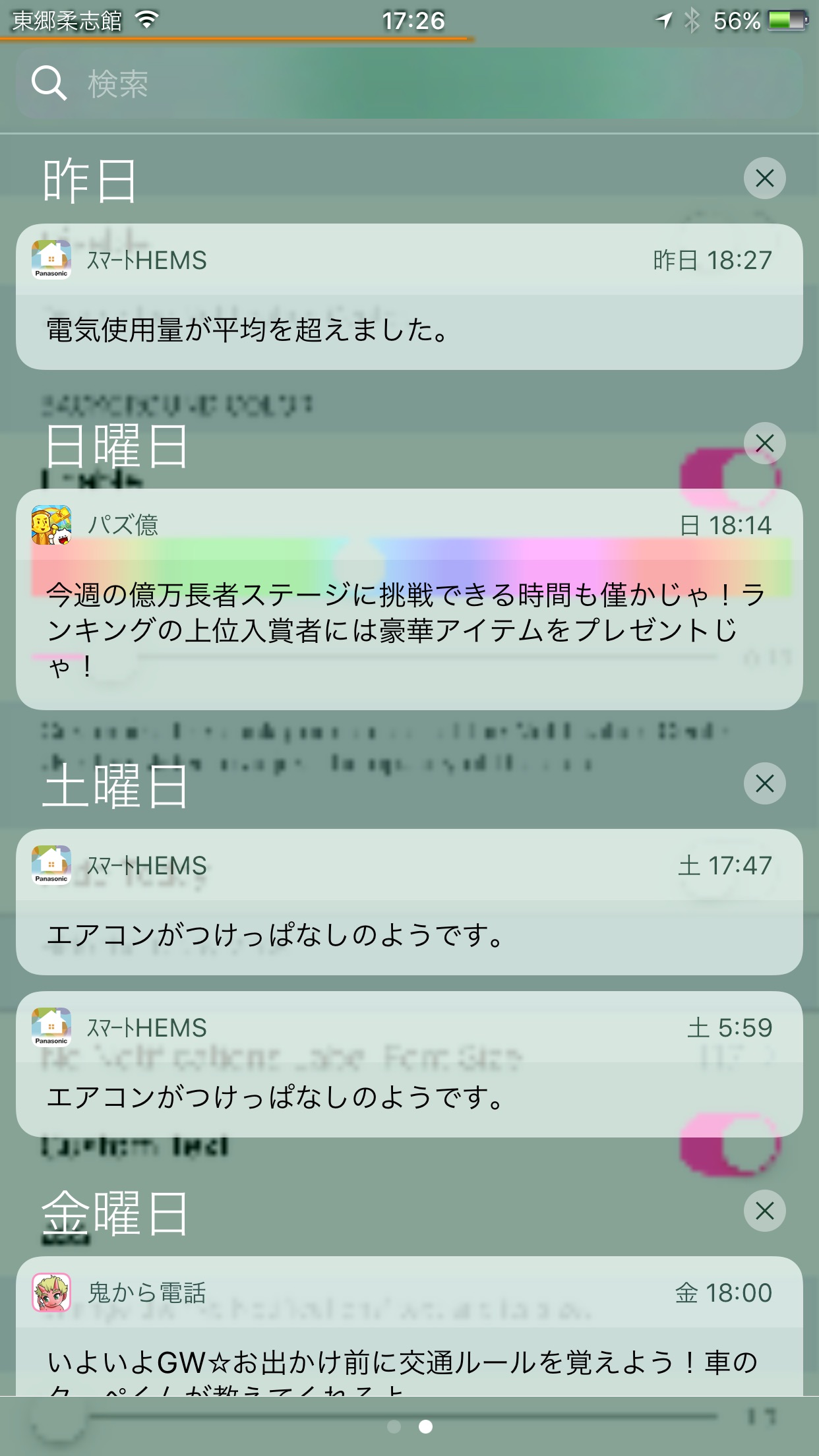
Task: Open スマートHEMS notification from 土 17:47
Action: pos(409,902)
